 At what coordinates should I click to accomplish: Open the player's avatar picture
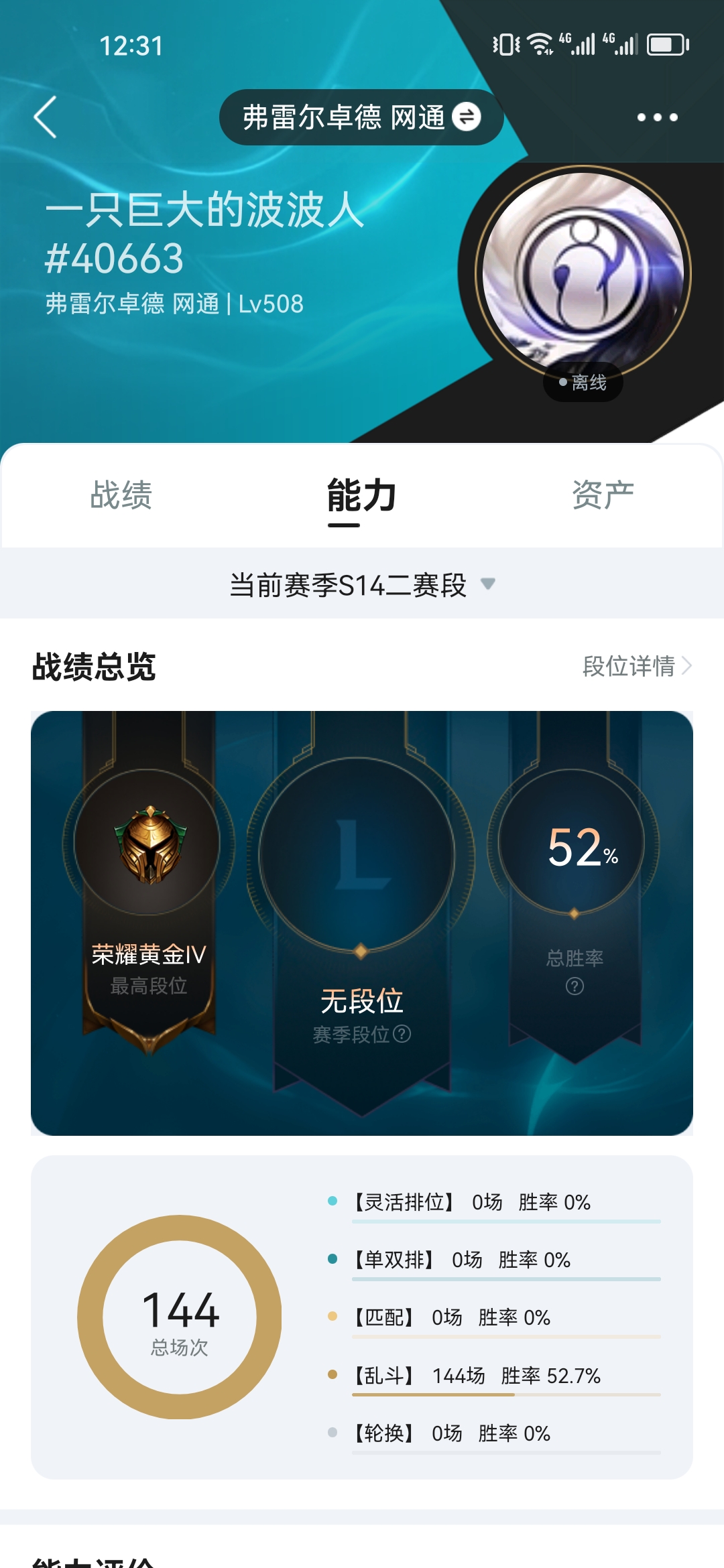[583, 273]
